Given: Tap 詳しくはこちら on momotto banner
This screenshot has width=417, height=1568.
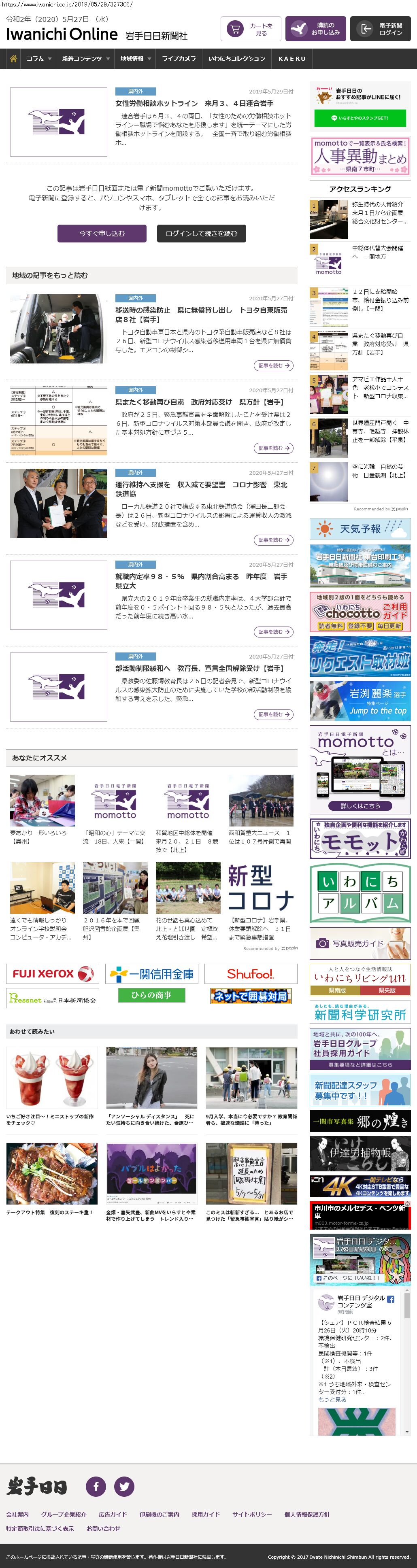Looking at the screenshot, I should 360,805.
